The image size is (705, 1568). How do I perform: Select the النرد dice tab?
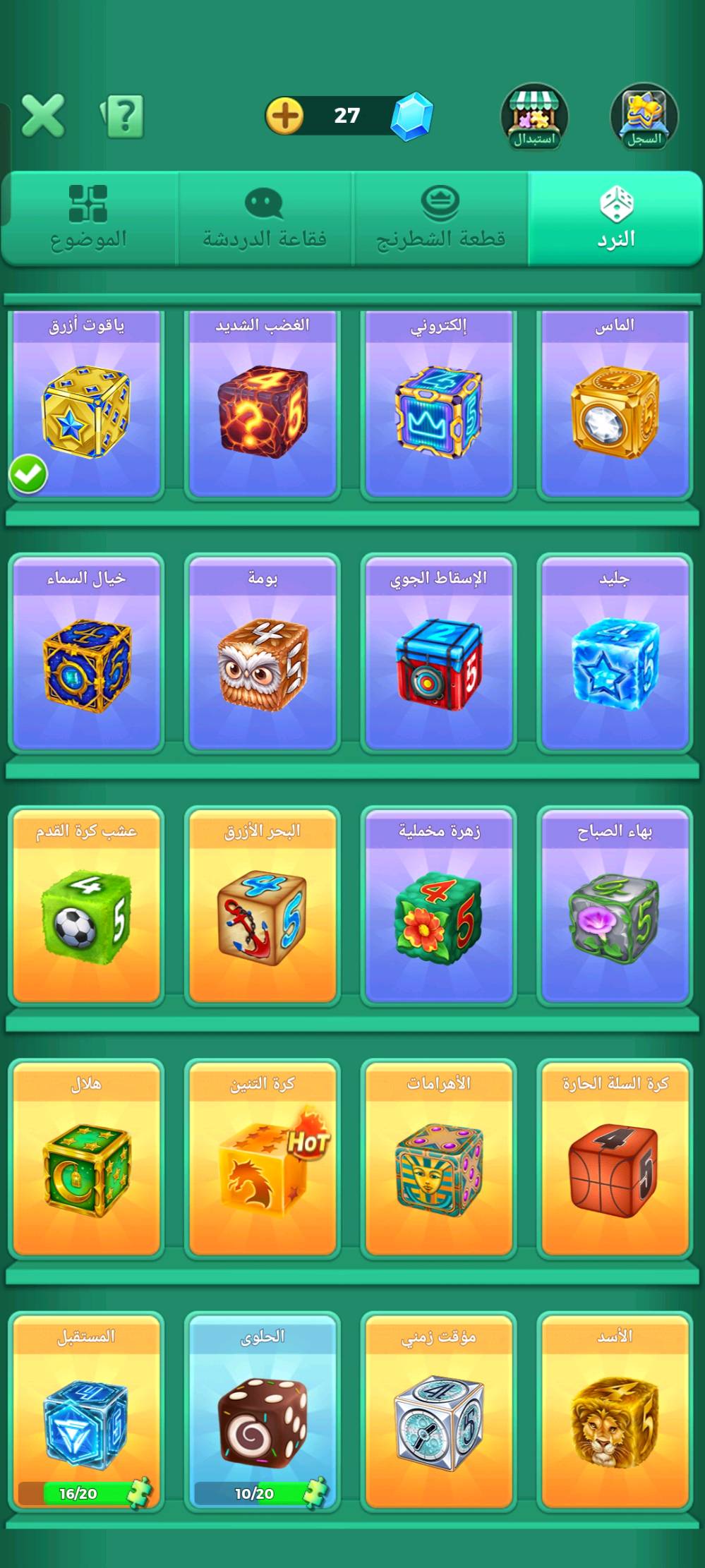pos(615,219)
